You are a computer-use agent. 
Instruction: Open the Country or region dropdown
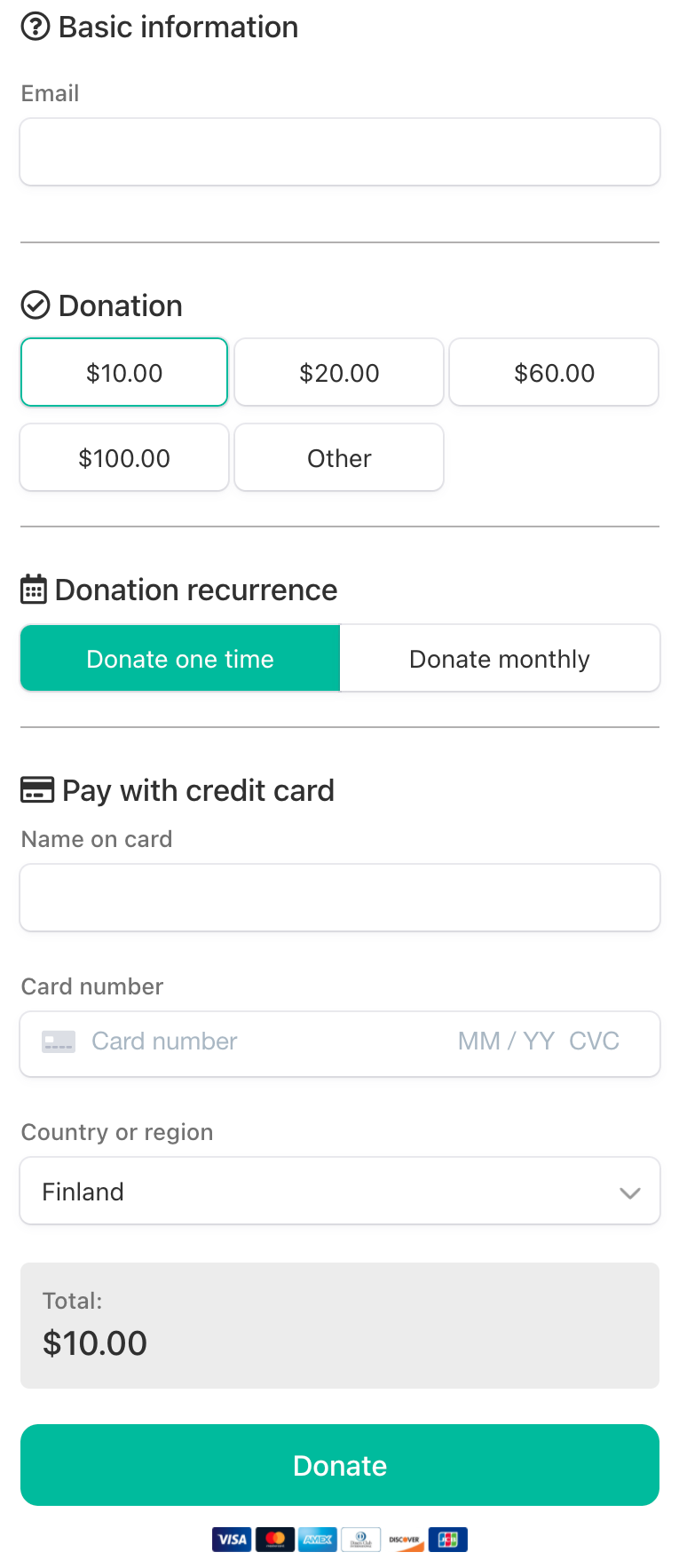click(x=339, y=1191)
